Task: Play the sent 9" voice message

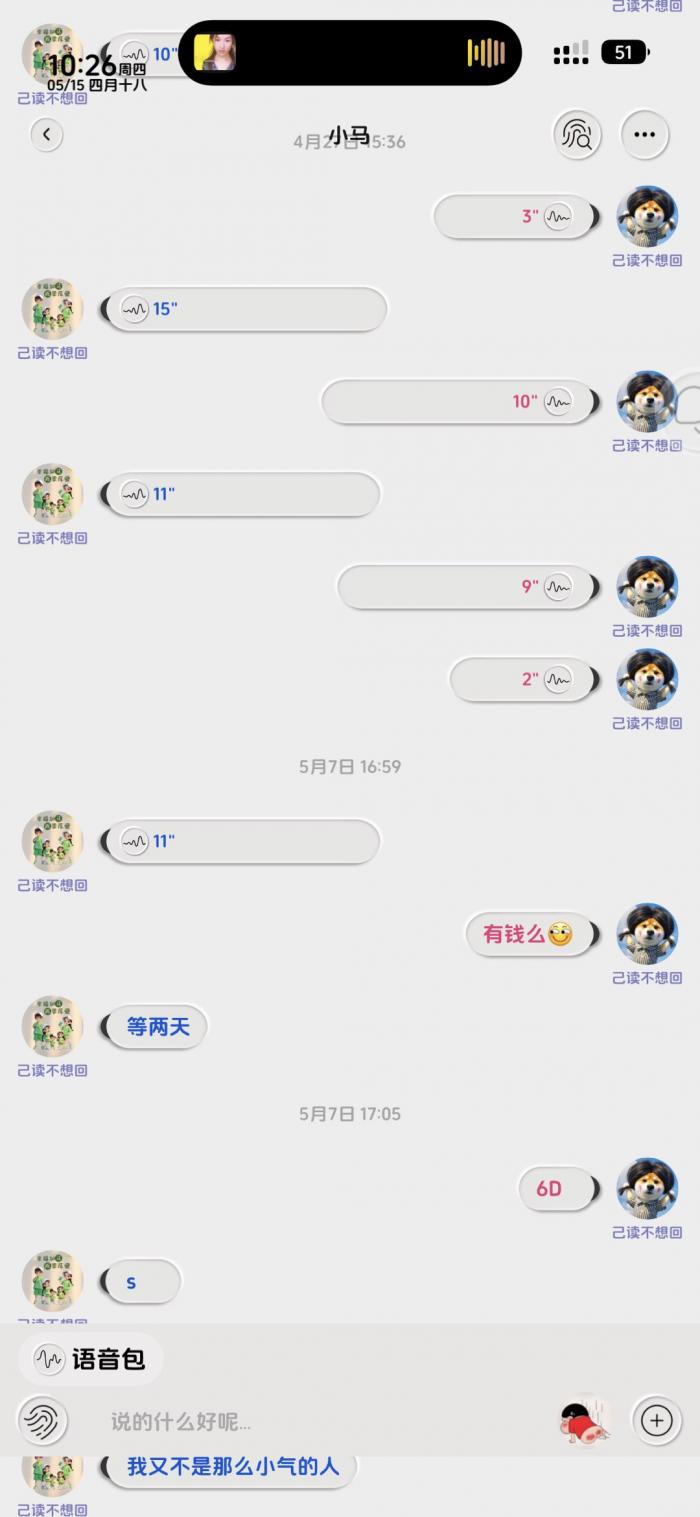Action: click(x=468, y=587)
